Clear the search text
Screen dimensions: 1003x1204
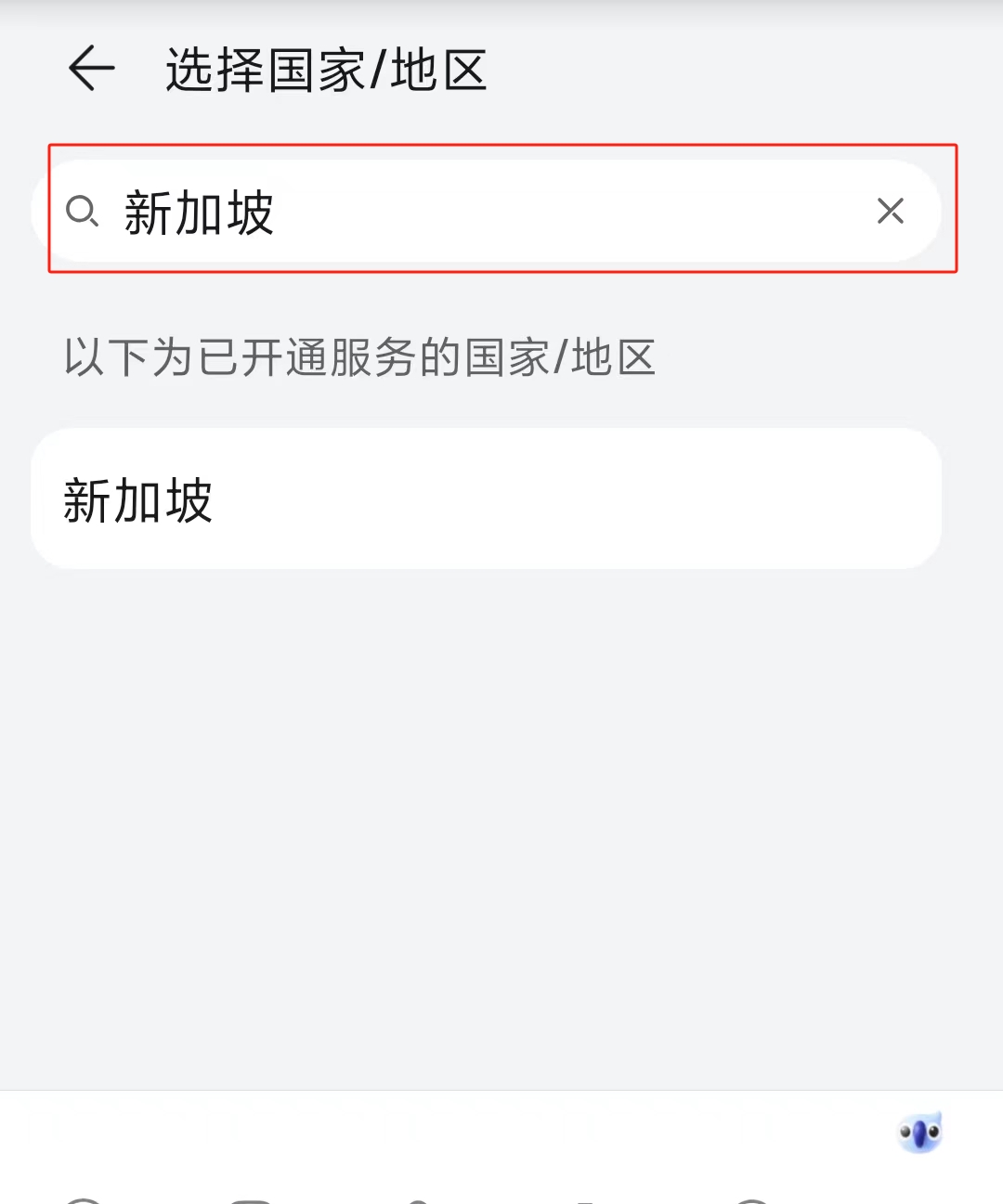(890, 212)
